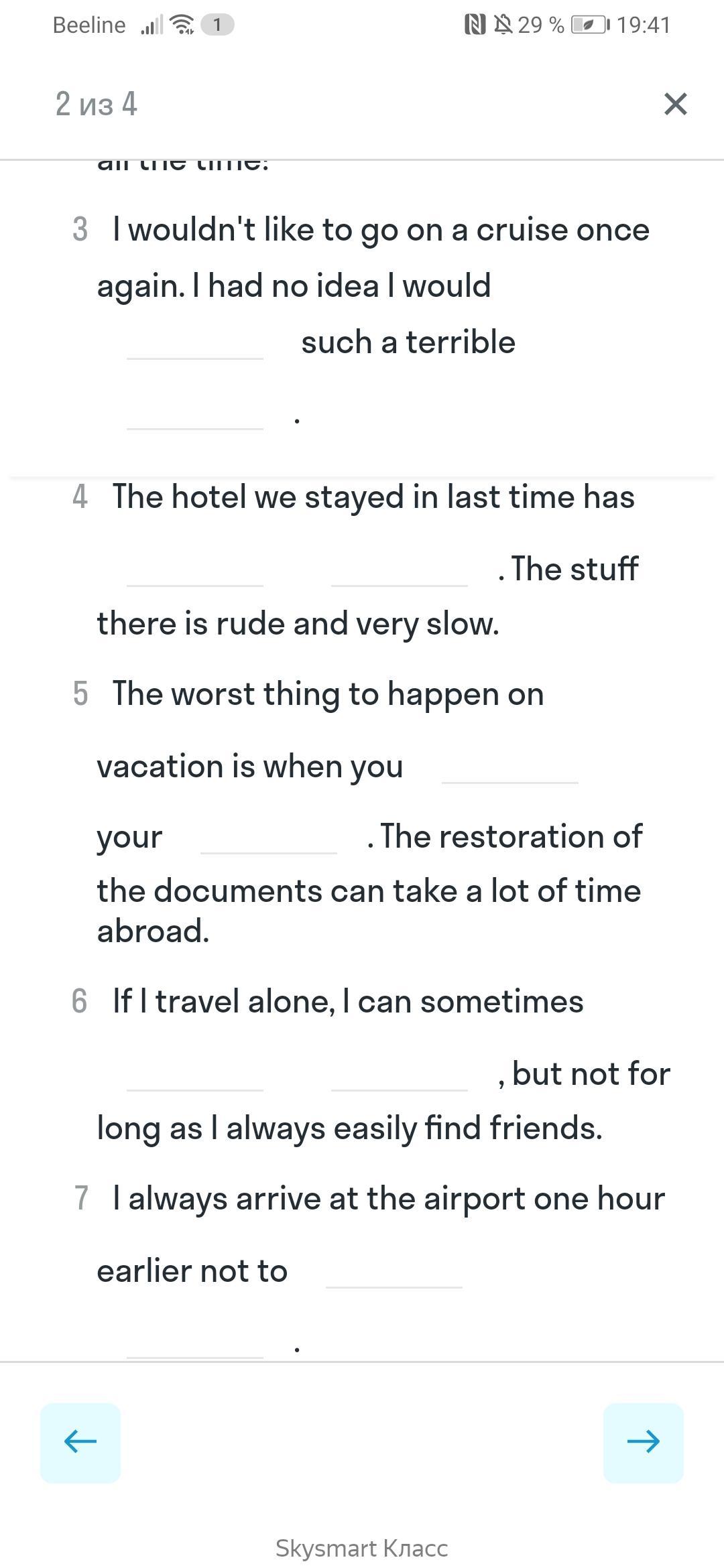Select the blank after 'earlier not to'
Viewport: 724px width, 1568px height.
click(394, 1271)
